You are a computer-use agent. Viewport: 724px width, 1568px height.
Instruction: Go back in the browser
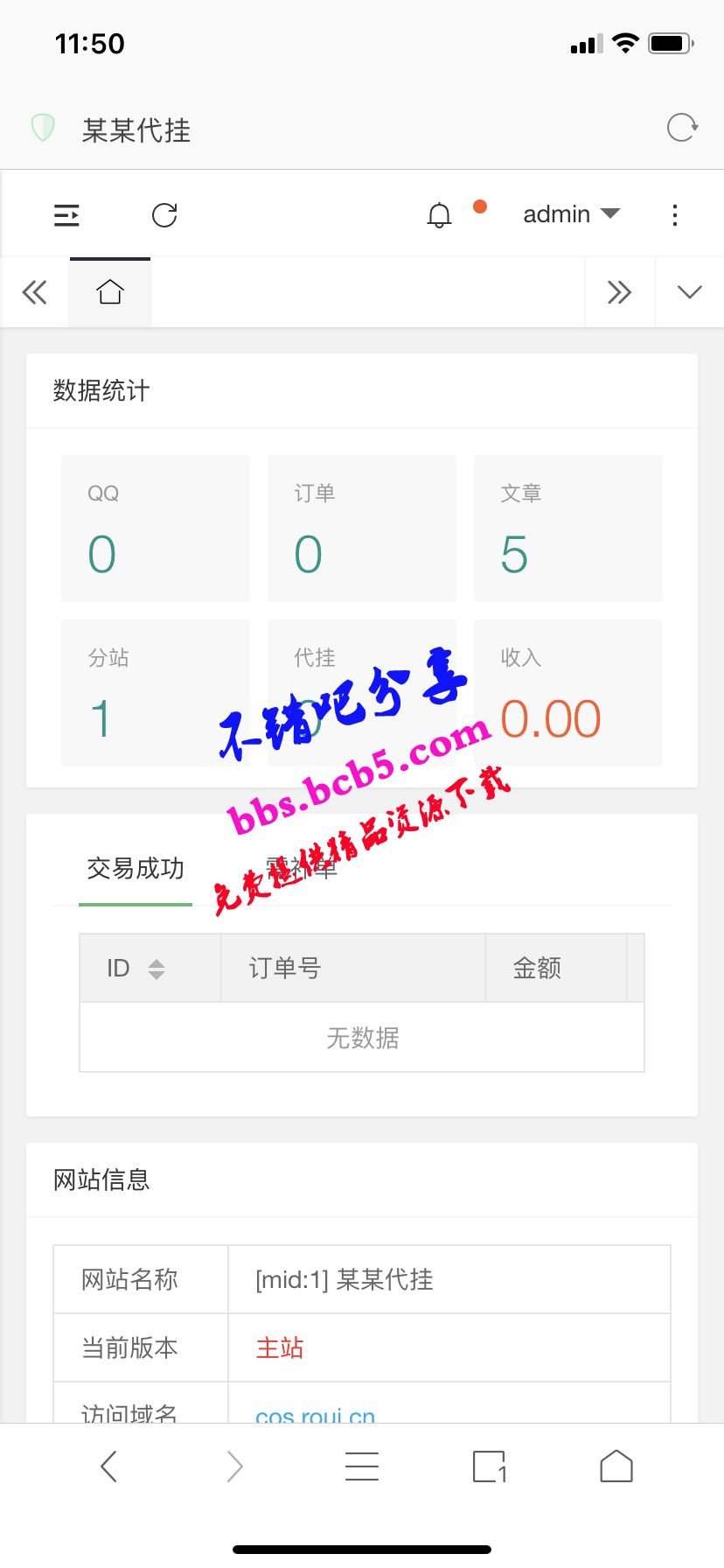(108, 1466)
